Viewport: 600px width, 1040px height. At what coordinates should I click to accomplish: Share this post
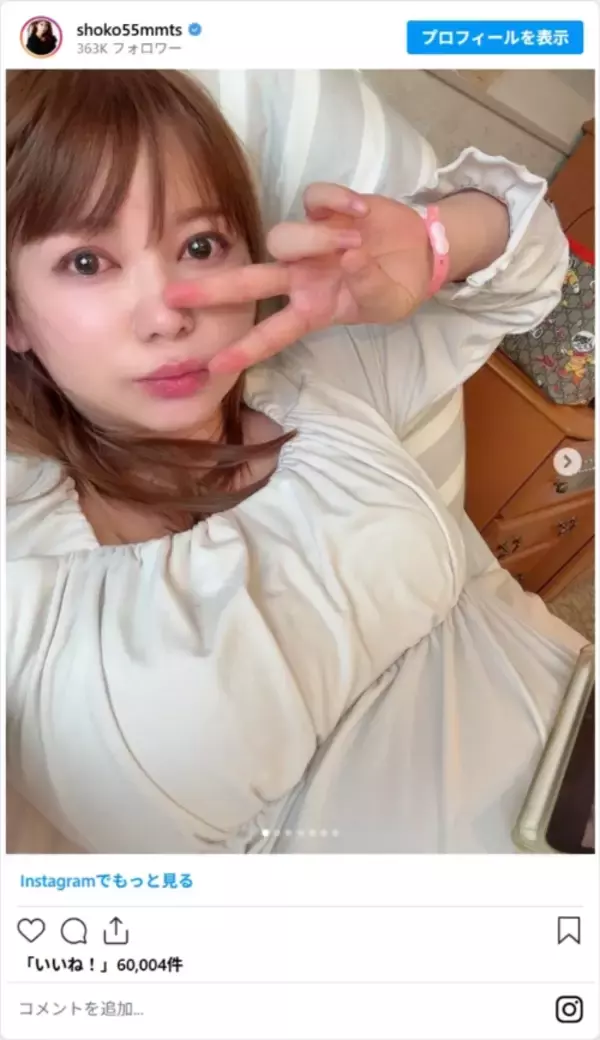pos(116,931)
